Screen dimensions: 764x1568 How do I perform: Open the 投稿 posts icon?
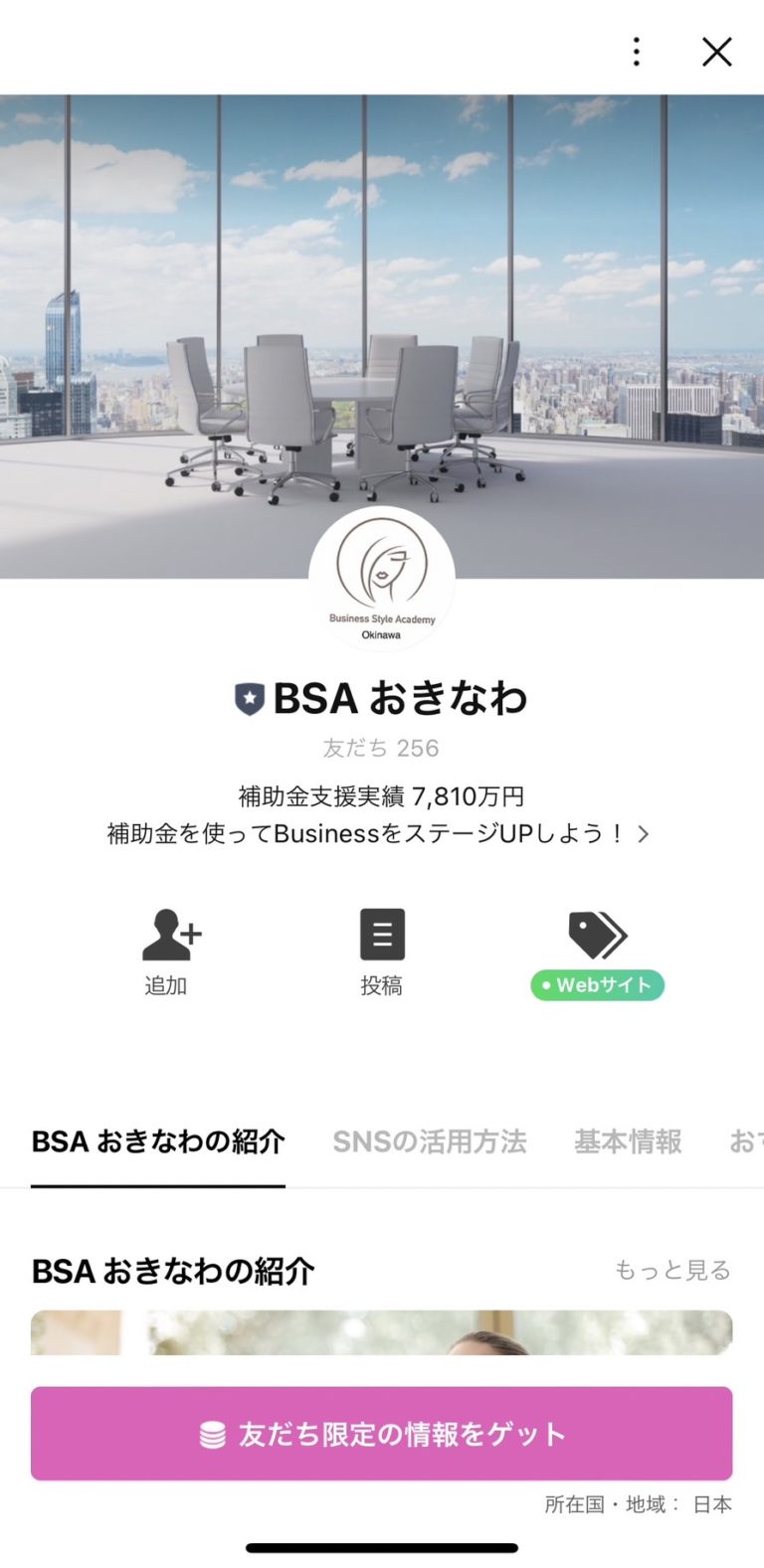(x=381, y=933)
